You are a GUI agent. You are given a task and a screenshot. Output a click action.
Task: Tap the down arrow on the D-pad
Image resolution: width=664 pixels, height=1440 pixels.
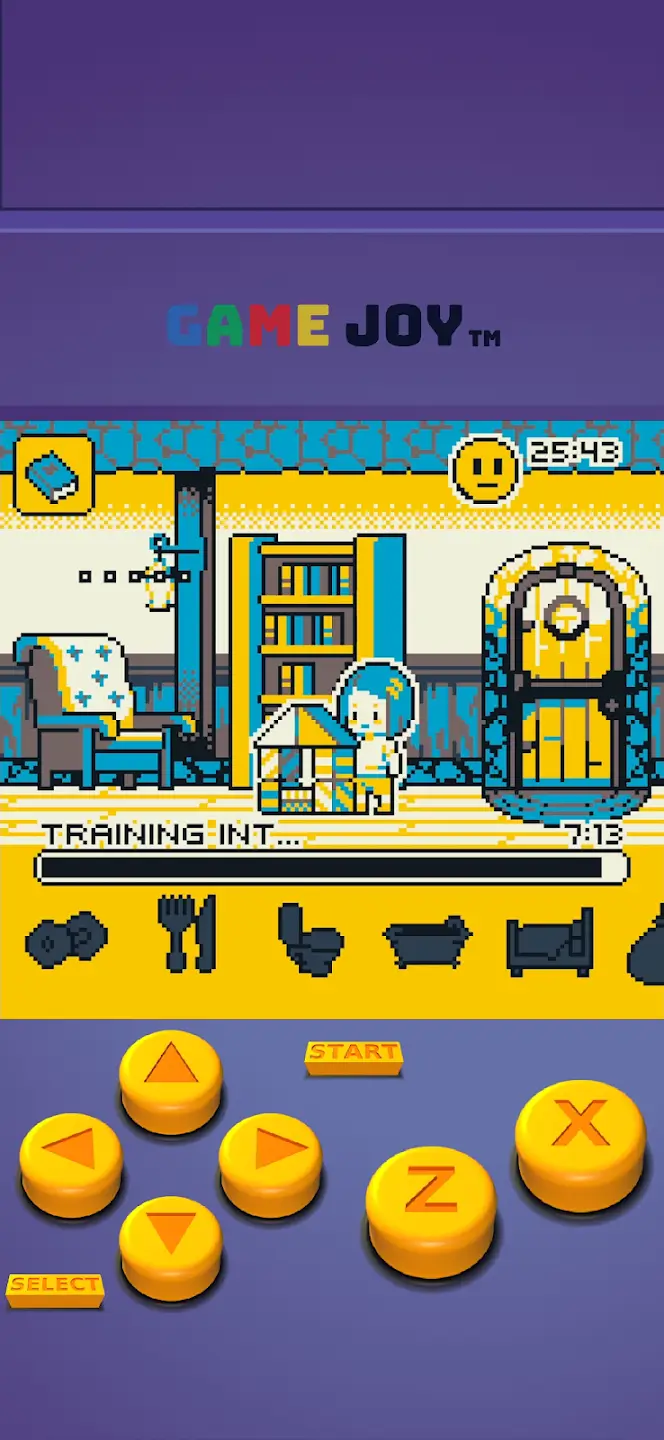tap(171, 1248)
